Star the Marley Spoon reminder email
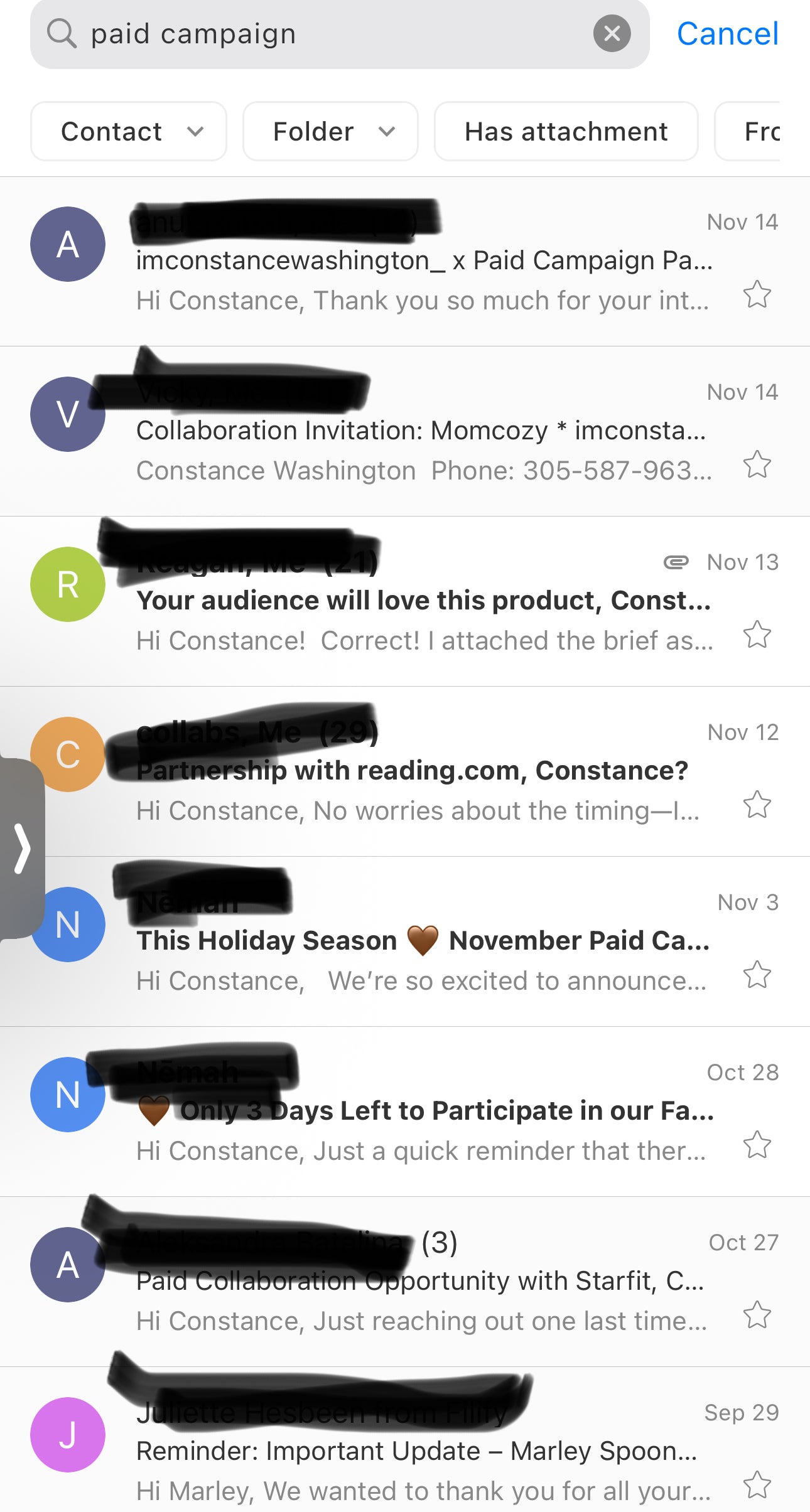This screenshot has width=810, height=1512. 757,1485
